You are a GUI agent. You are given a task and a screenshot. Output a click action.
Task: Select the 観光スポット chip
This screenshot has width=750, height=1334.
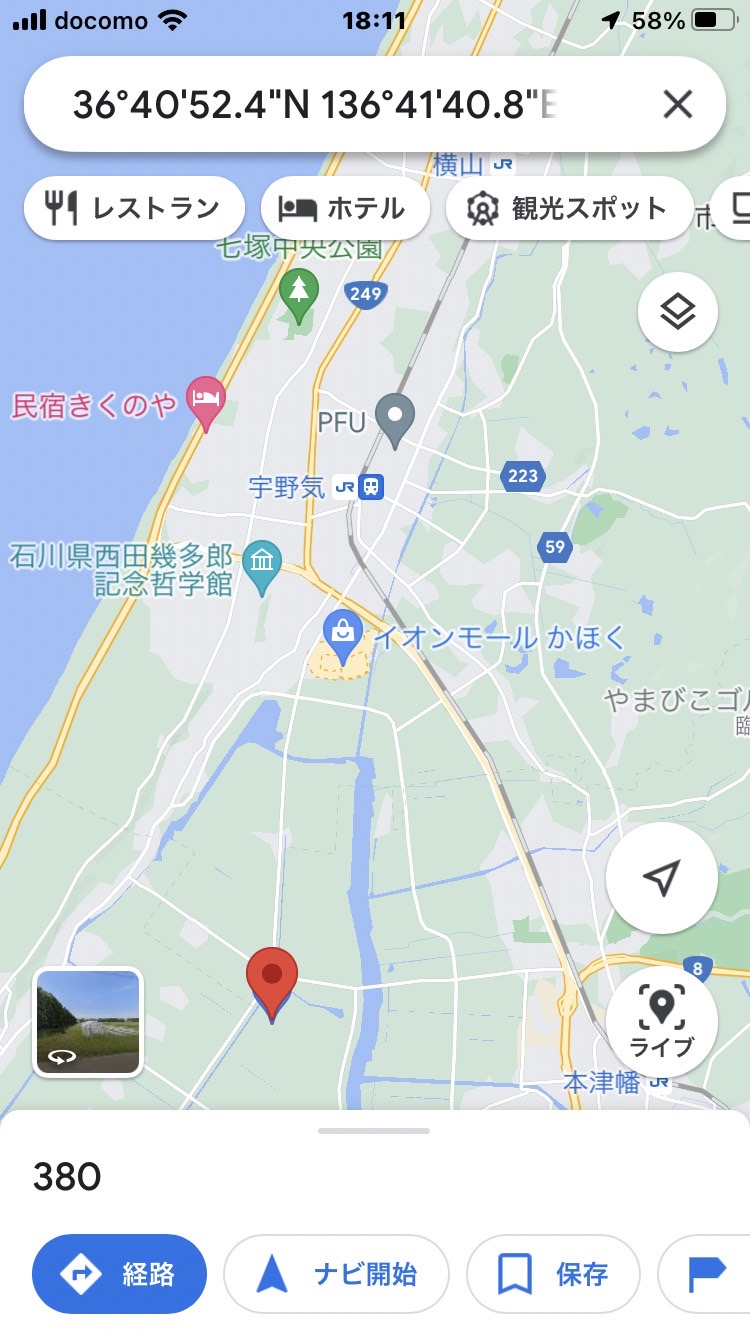pyautogui.click(x=569, y=208)
